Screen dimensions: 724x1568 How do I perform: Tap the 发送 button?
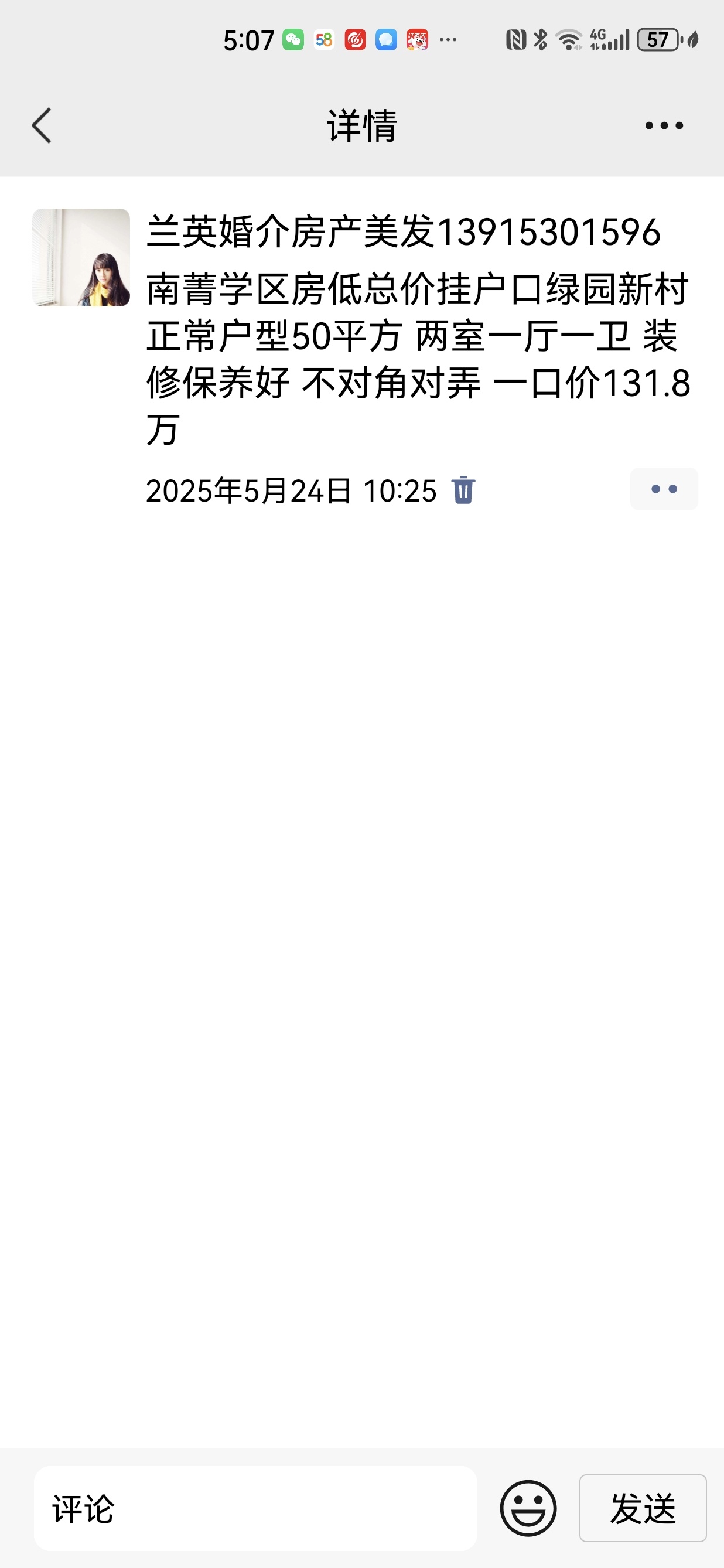[643, 1509]
